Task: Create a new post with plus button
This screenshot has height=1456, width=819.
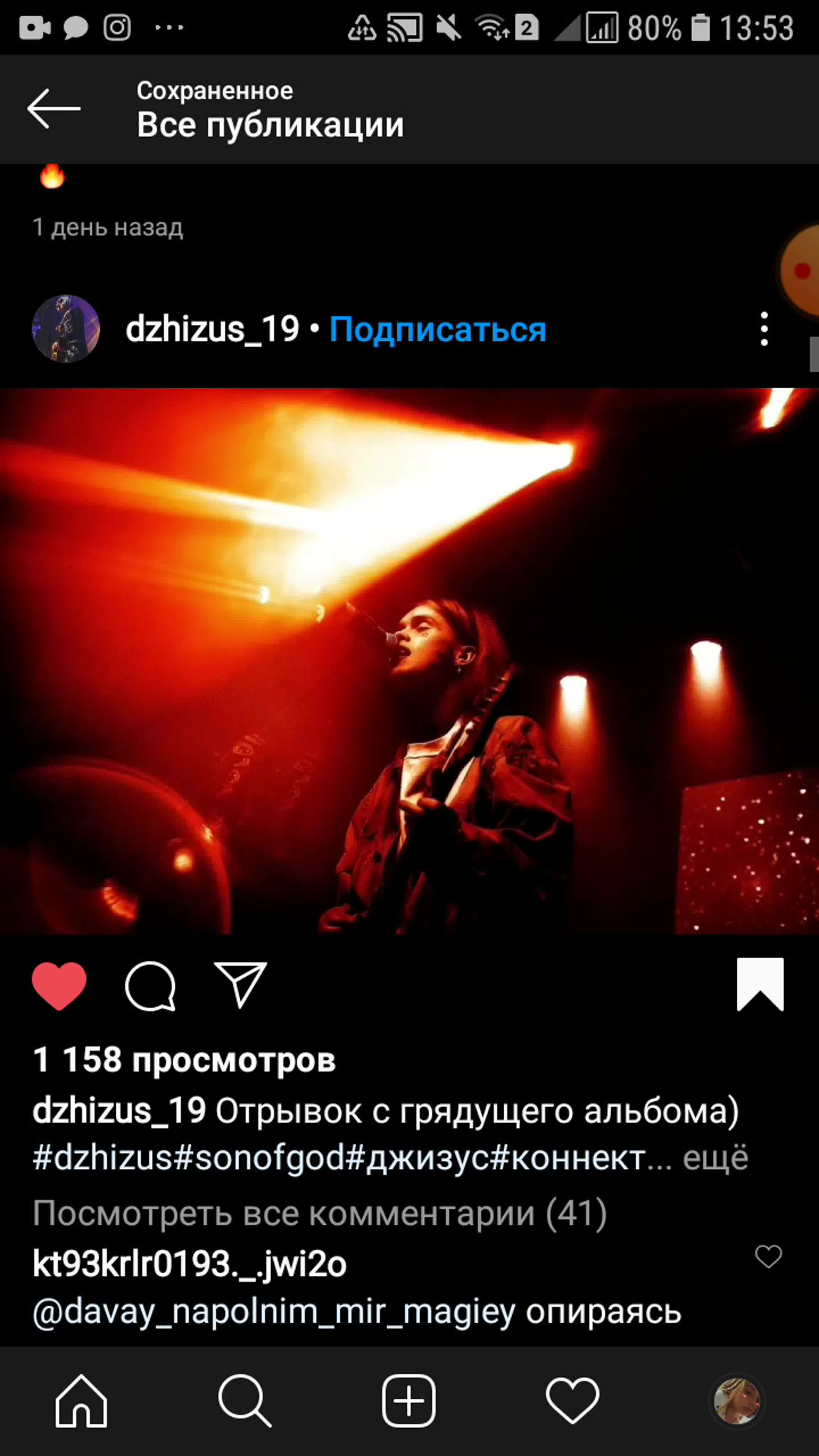Action: tap(409, 1401)
